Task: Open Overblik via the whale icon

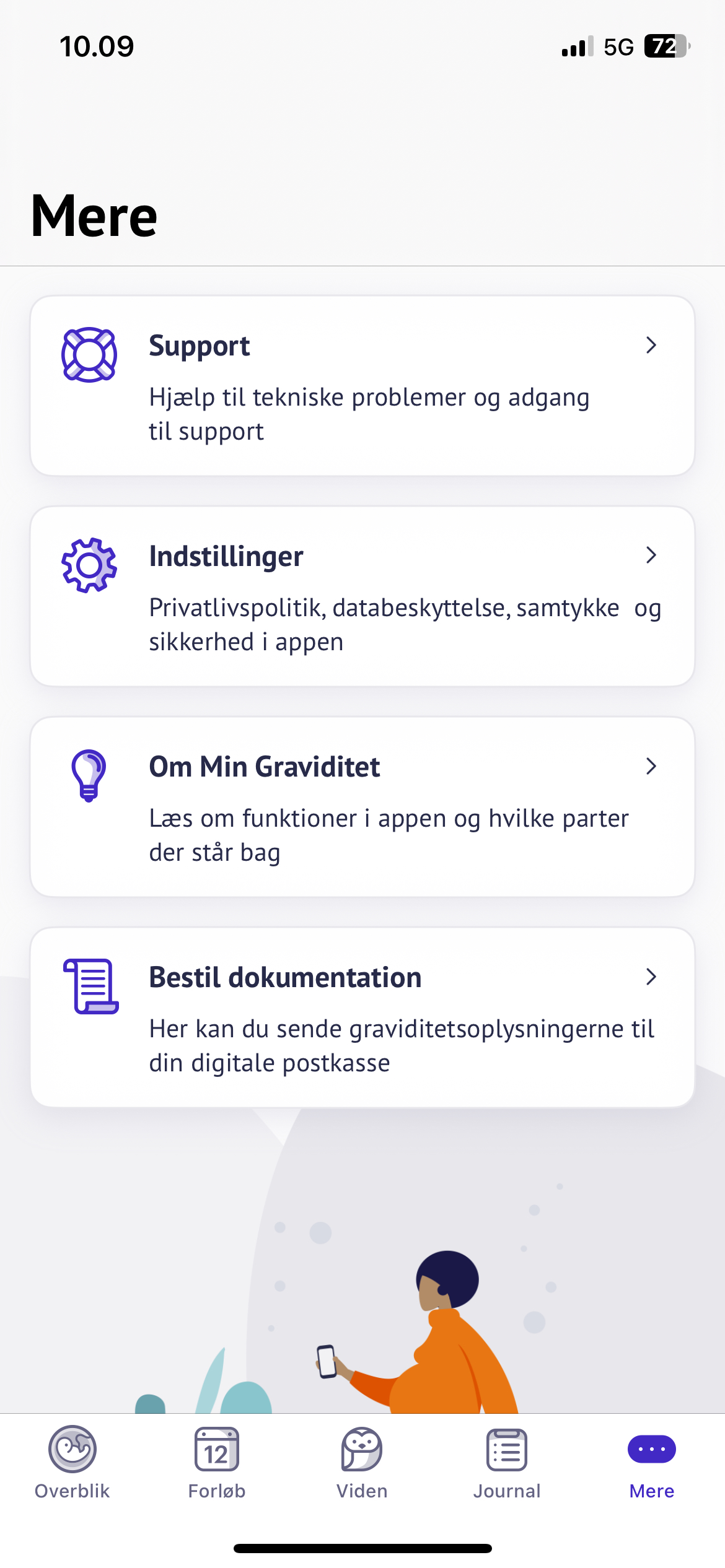Action: (72, 1449)
